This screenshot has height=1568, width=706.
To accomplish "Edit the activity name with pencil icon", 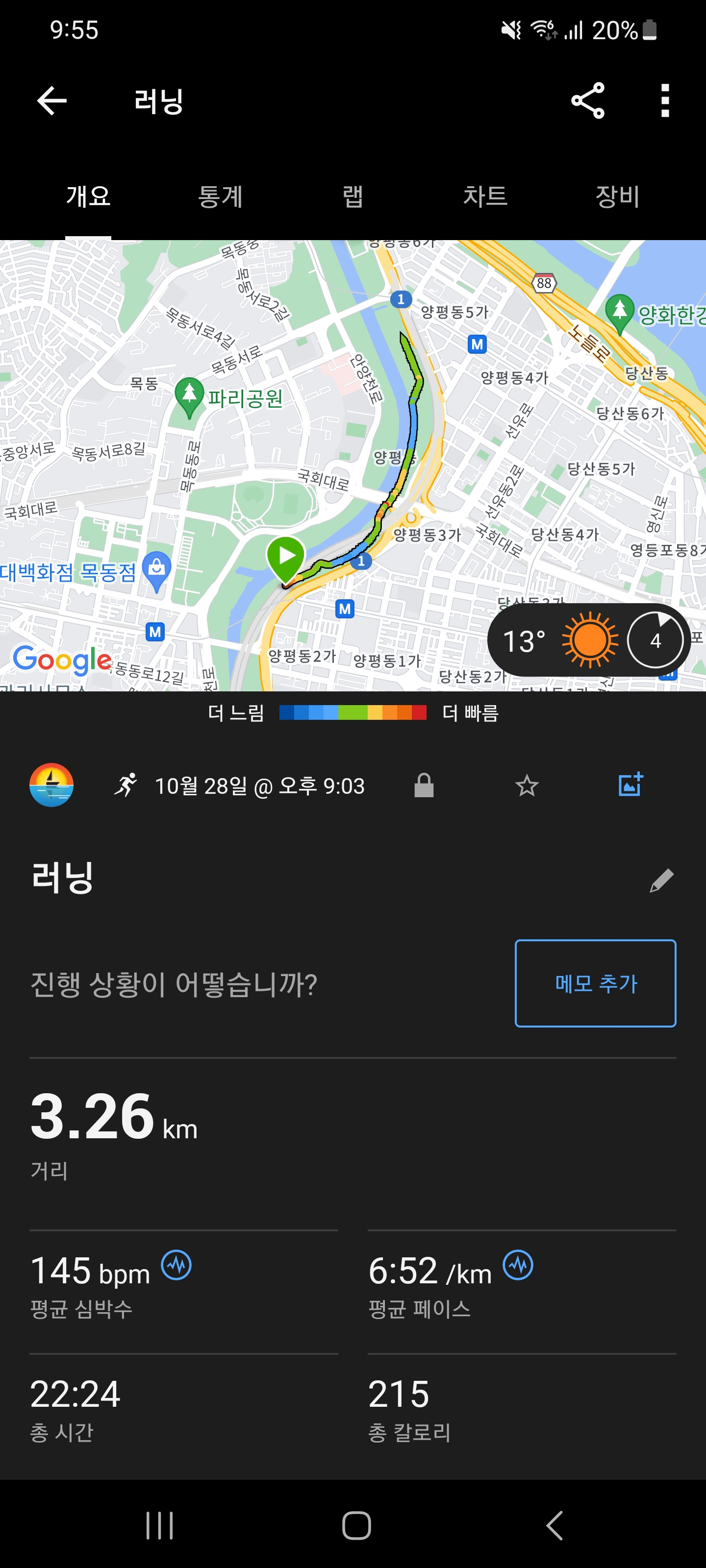I will (x=661, y=880).
